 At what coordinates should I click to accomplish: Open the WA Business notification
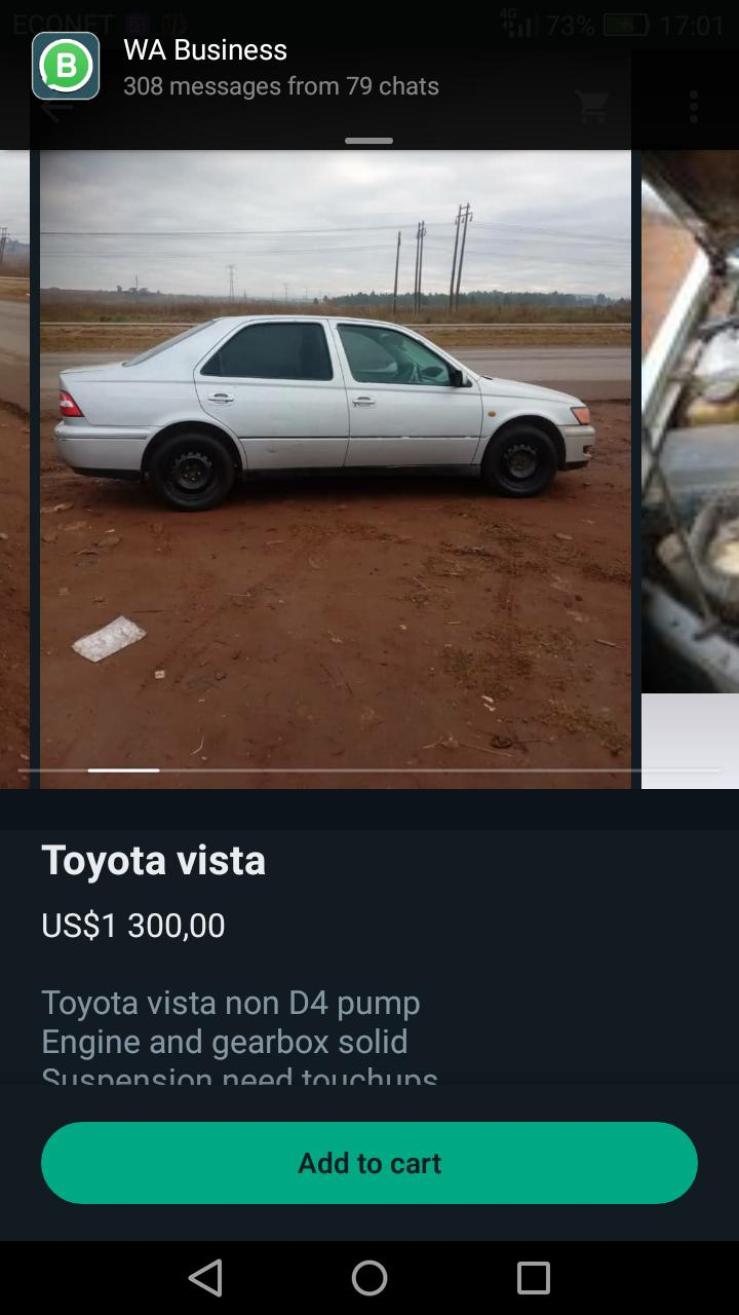tap(369, 67)
